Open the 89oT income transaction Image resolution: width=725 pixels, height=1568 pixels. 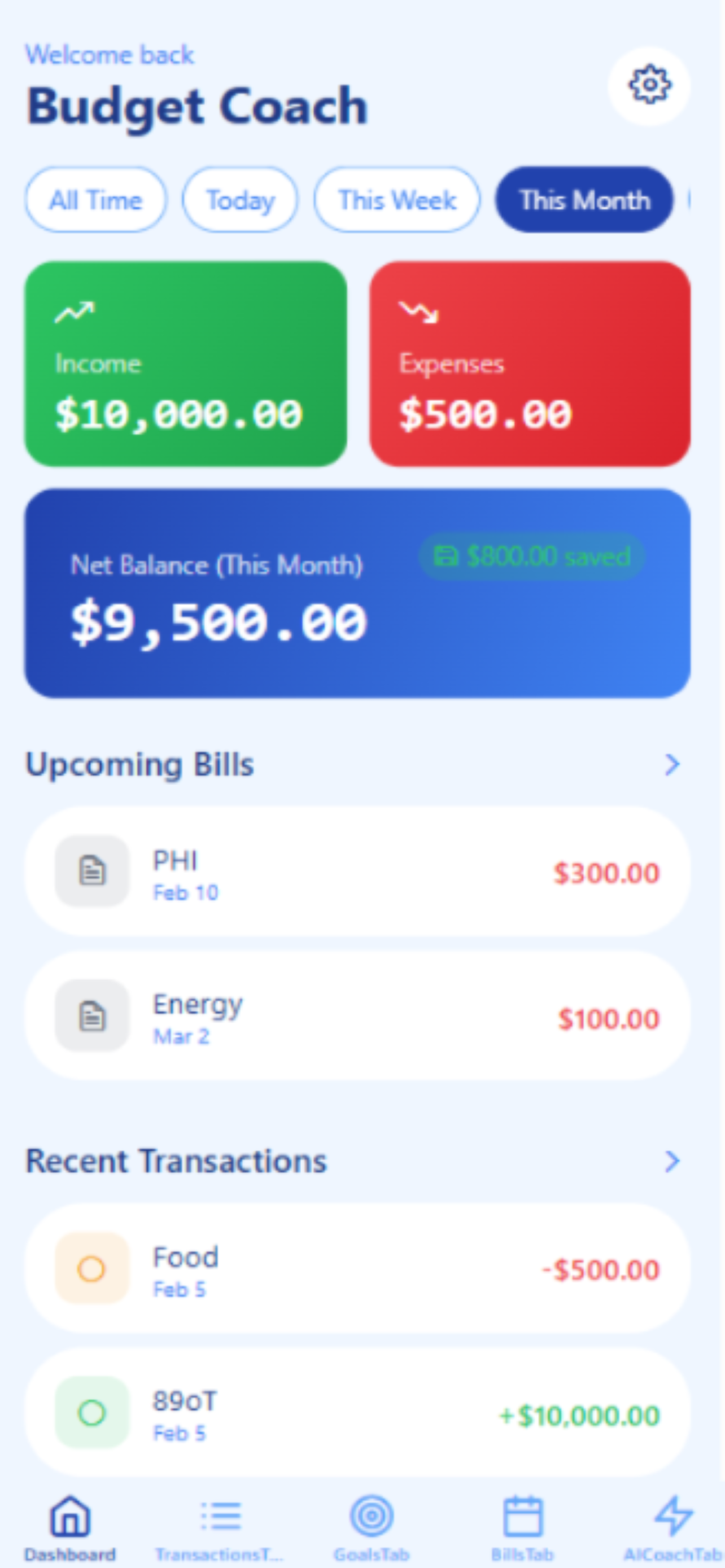point(357,1413)
